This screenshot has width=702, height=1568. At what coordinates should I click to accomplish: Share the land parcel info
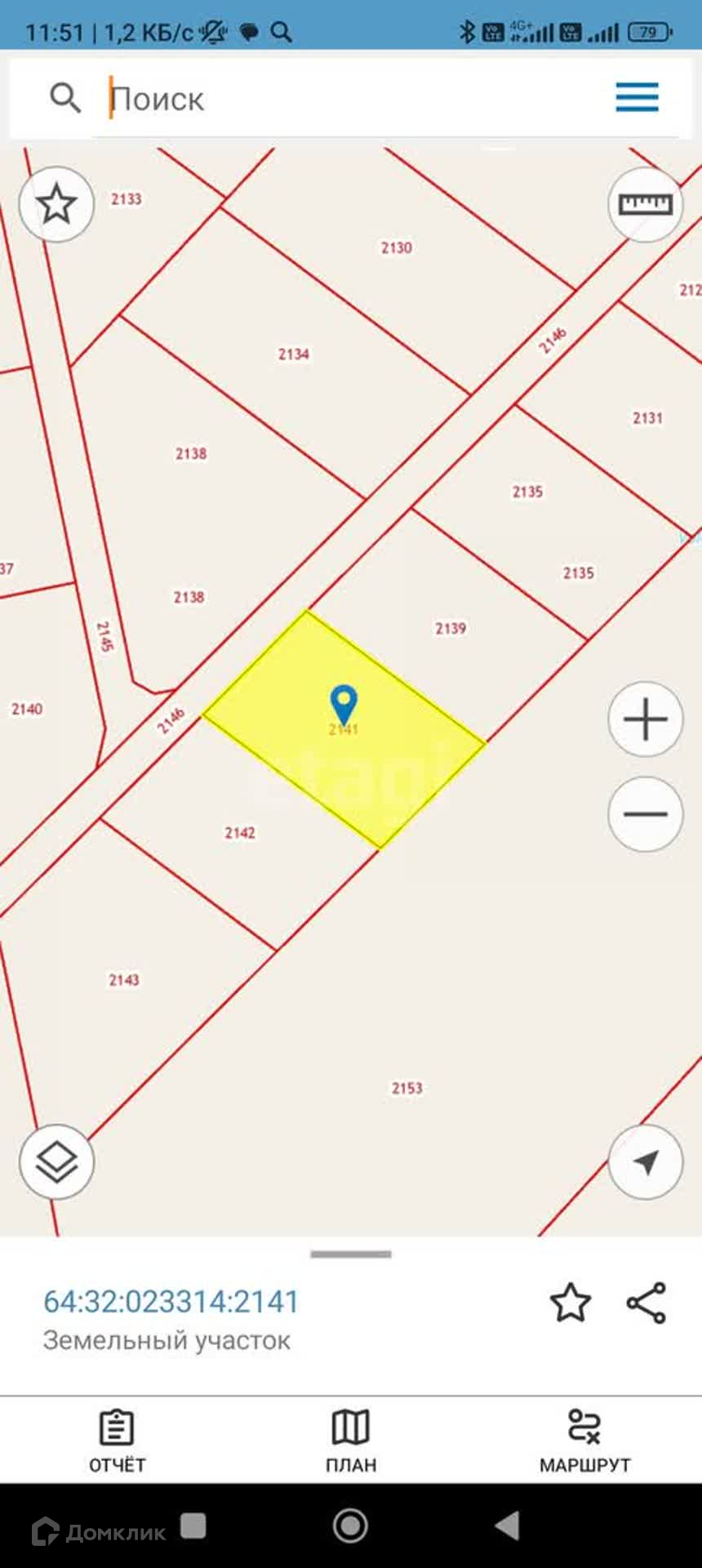[646, 1303]
